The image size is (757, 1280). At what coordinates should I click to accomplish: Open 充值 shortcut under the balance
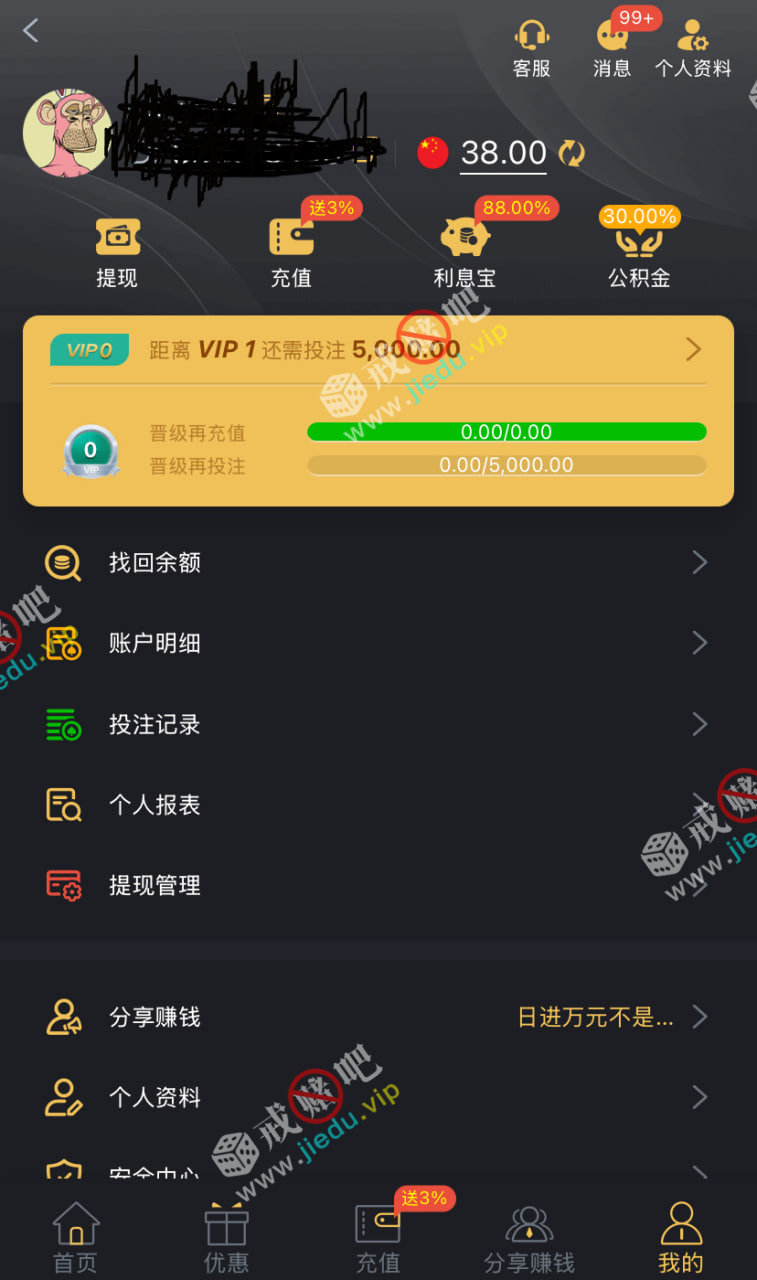click(291, 254)
